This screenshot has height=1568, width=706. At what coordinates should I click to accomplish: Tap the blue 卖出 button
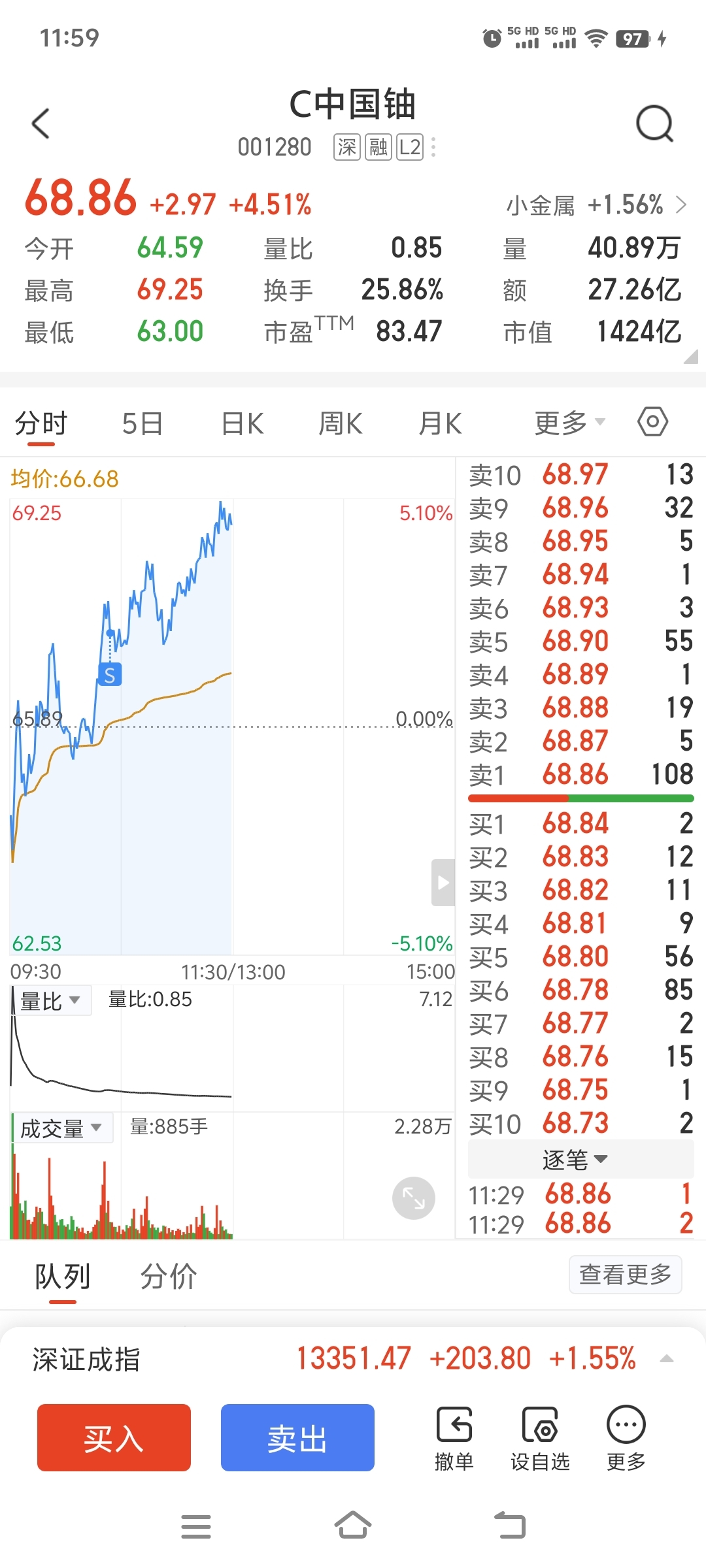pos(297,1437)
